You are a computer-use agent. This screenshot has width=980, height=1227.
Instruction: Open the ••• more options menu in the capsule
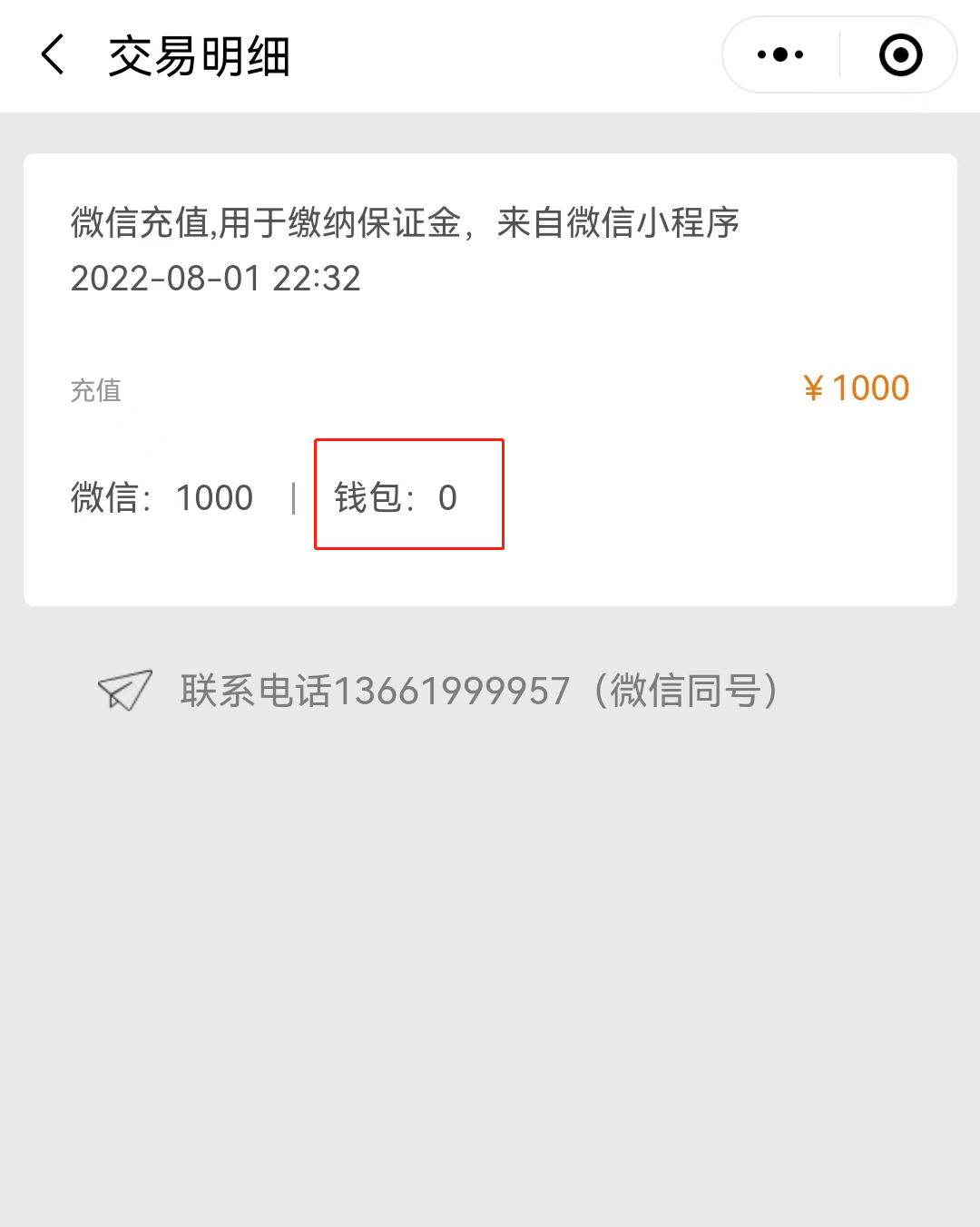tap(779, 54)
